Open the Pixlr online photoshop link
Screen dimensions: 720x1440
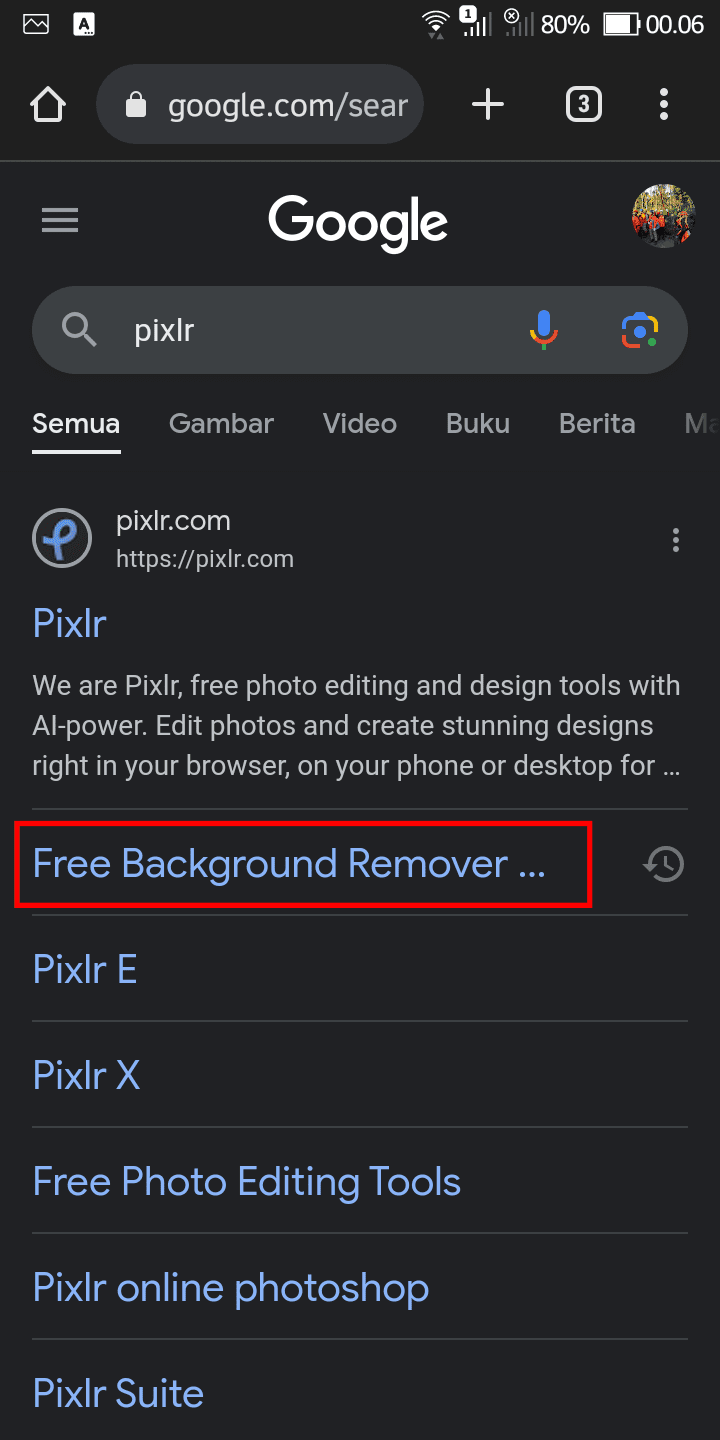click(231, 1288)
